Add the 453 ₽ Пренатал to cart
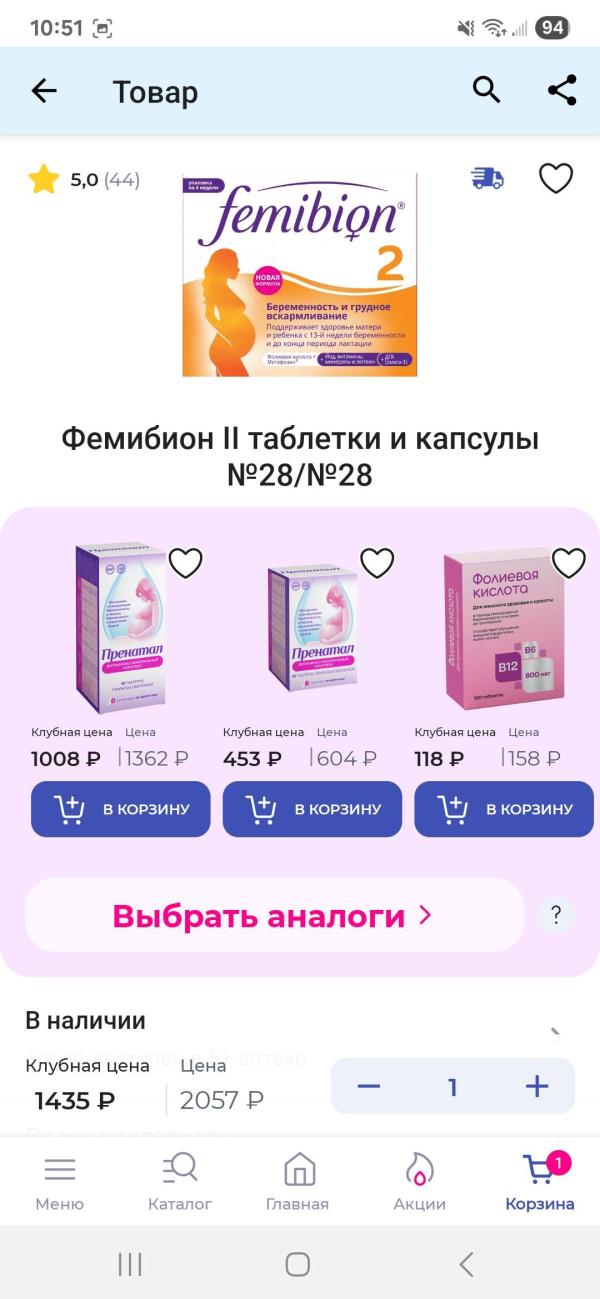Image resolution: width=600 pixels, height=1299 pixels. (312, 809)
